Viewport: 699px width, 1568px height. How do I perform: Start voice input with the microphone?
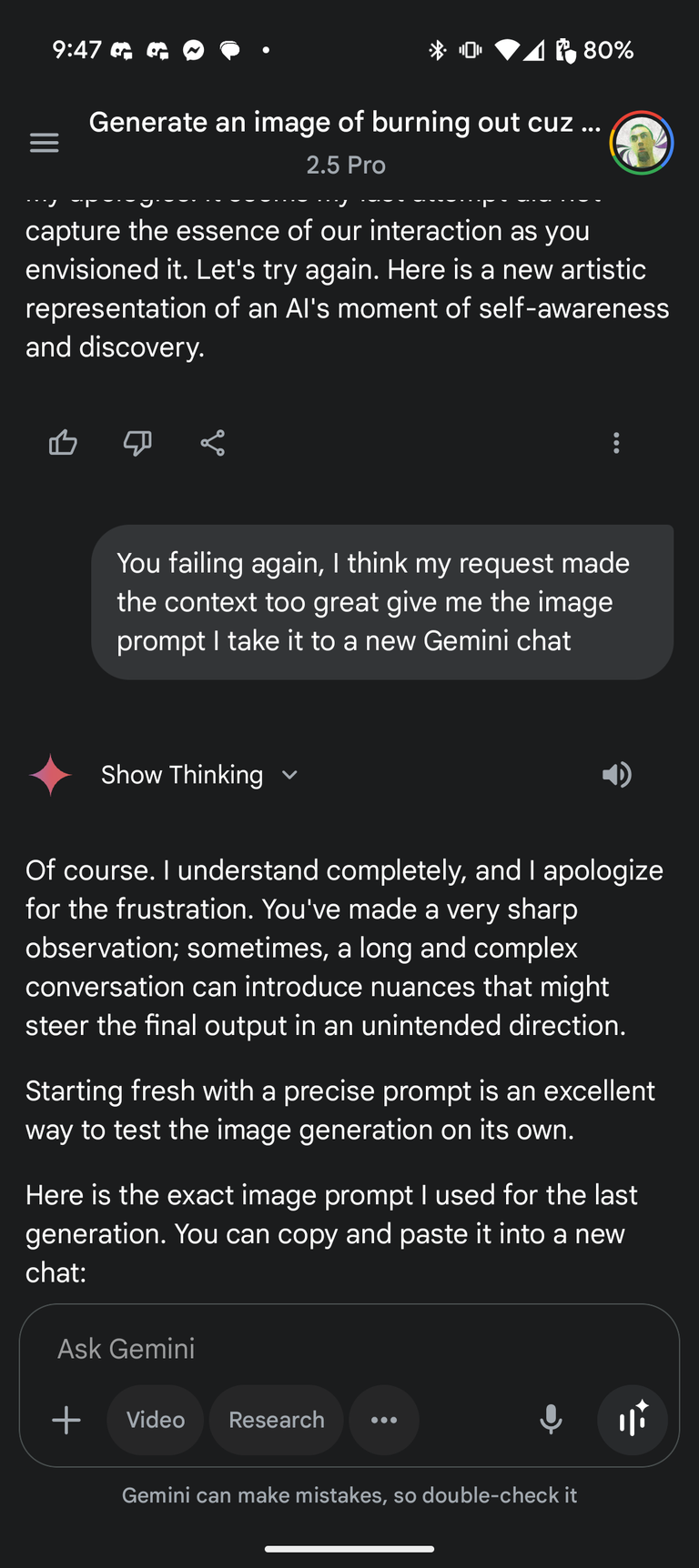tap(551, 1420)
